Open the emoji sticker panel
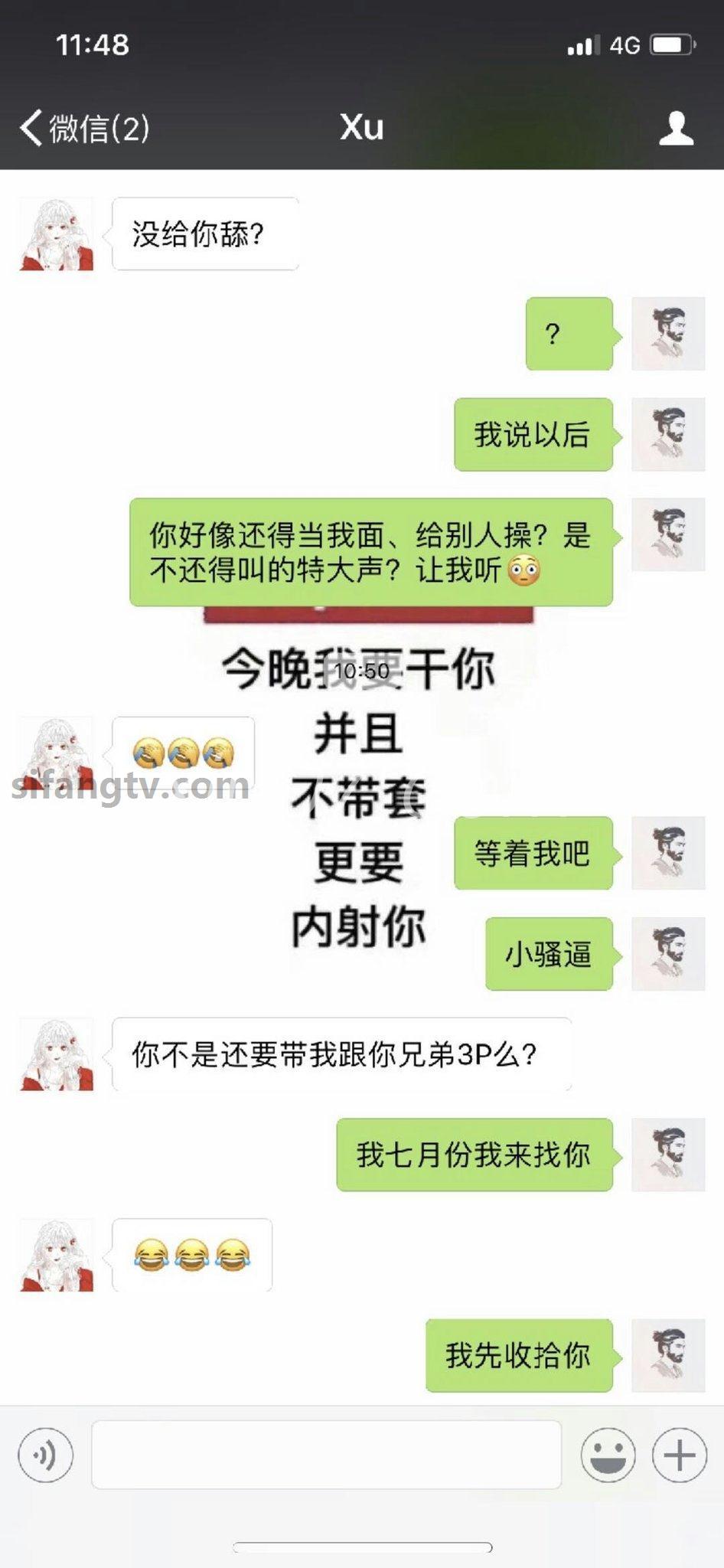The image size is (724, 1568). click(x=608, y=1455)
